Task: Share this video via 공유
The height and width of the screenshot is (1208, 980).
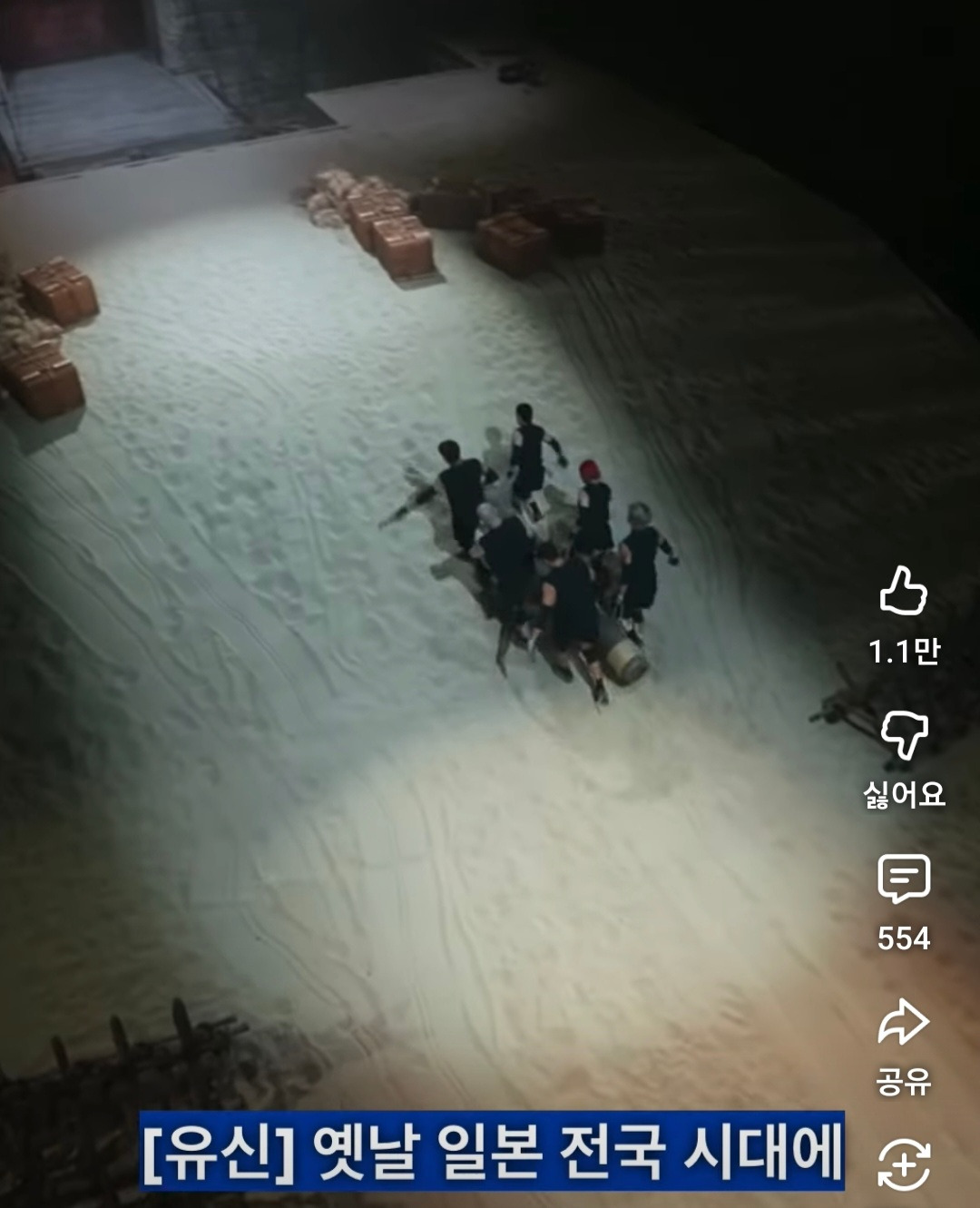Action: [904, 1022]
